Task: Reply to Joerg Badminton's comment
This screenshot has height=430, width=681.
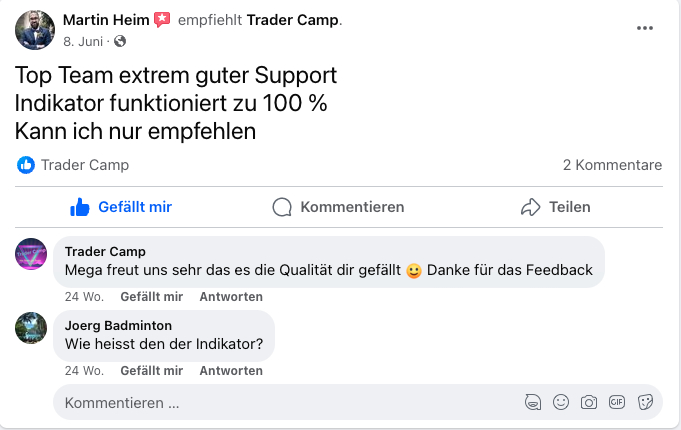Action: click(x=231, y=370)
